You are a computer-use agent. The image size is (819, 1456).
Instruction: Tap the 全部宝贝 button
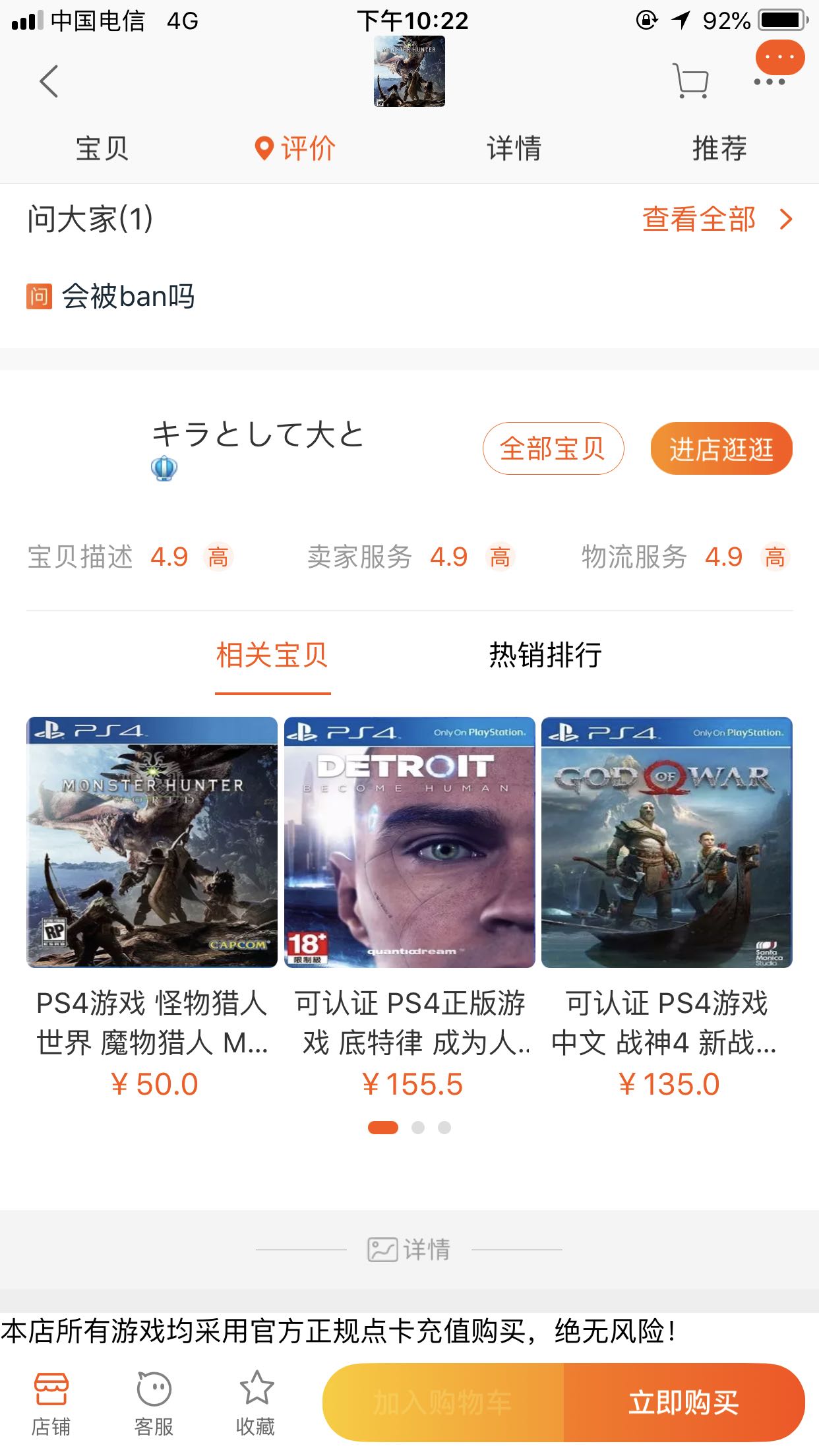(x=553, y=448)
